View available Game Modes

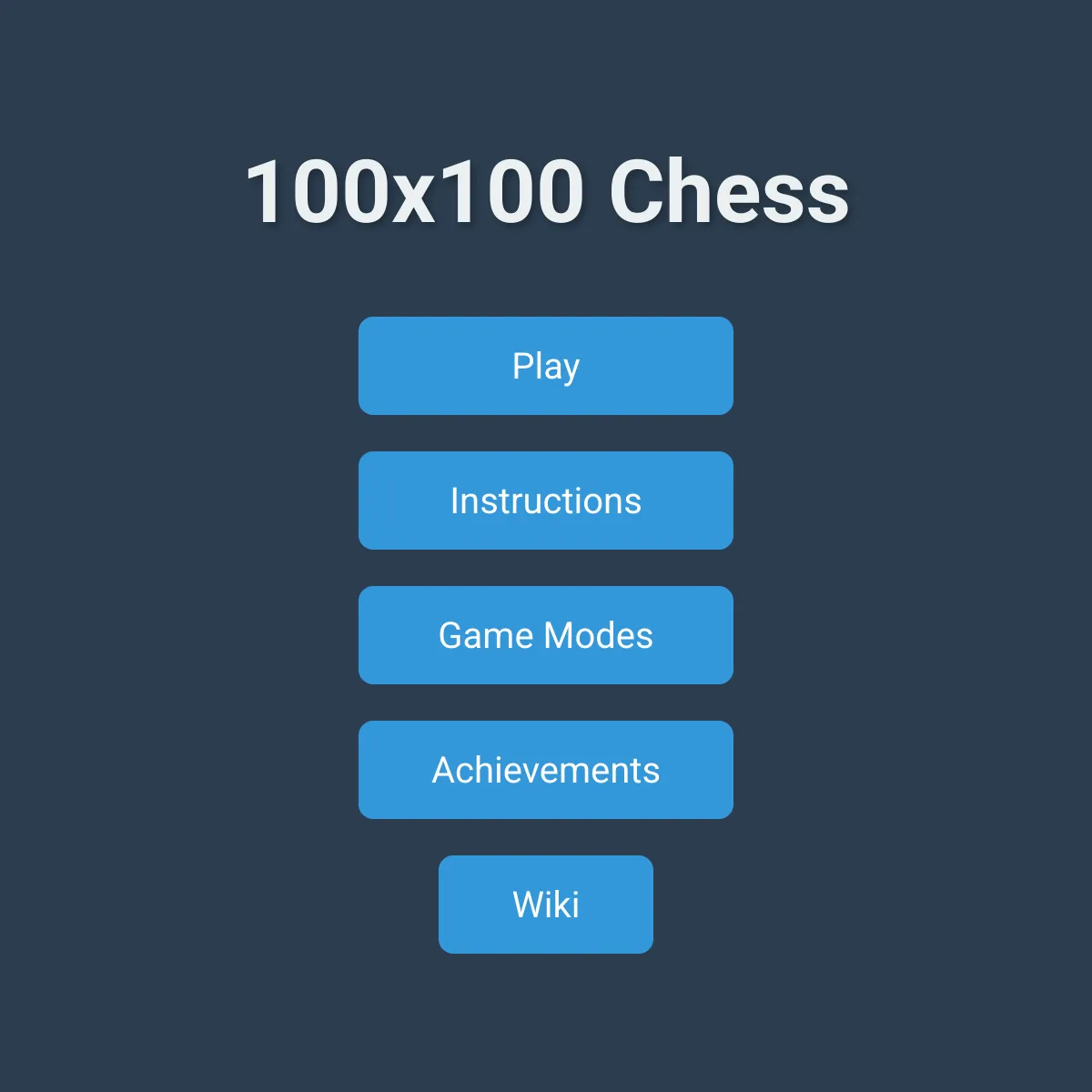[546, 635]
